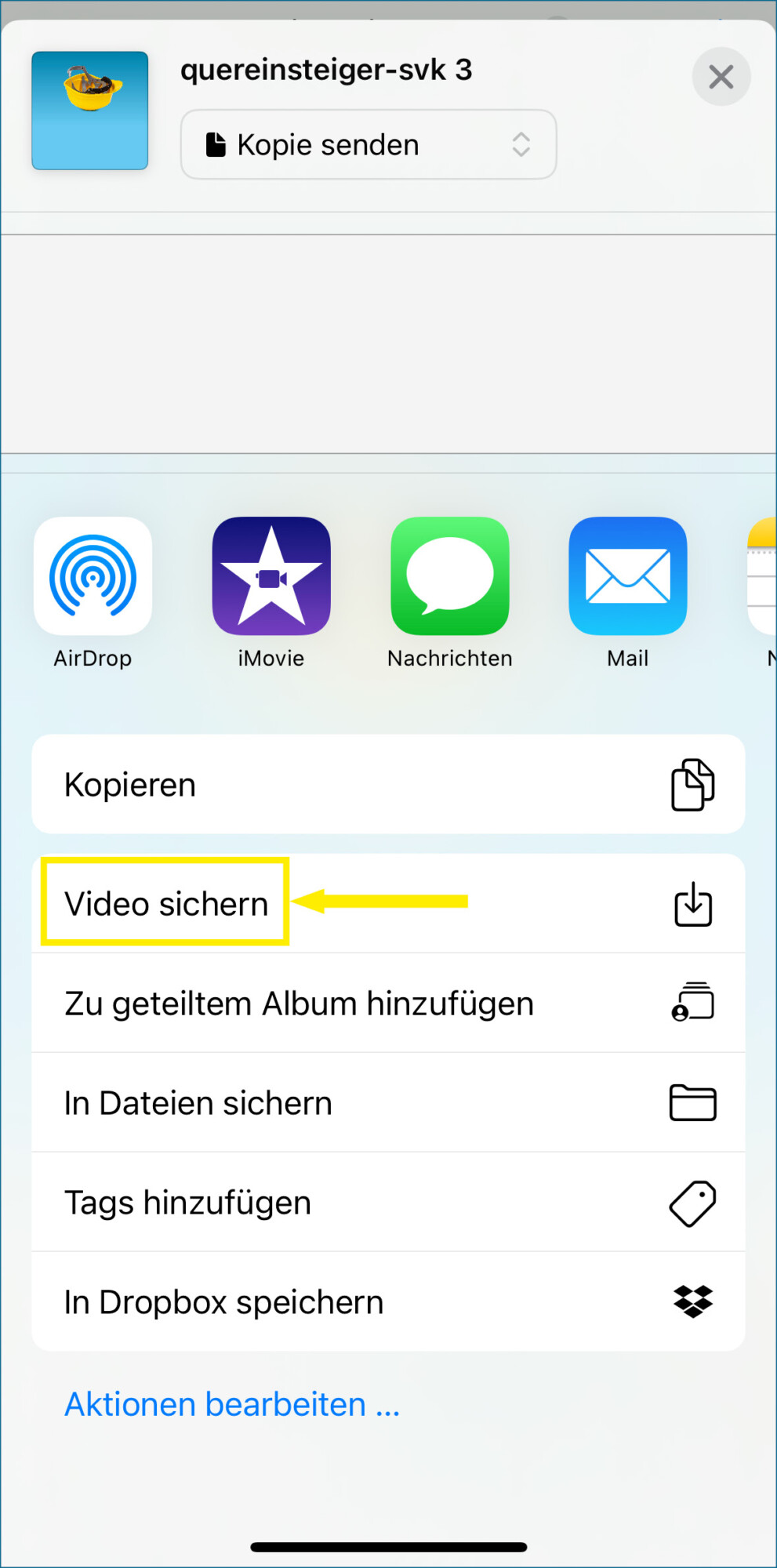Viewport: 777px width, 1568px height.
Task: Open Aktionen bearbeiten link
Action: coord(232,1404)
